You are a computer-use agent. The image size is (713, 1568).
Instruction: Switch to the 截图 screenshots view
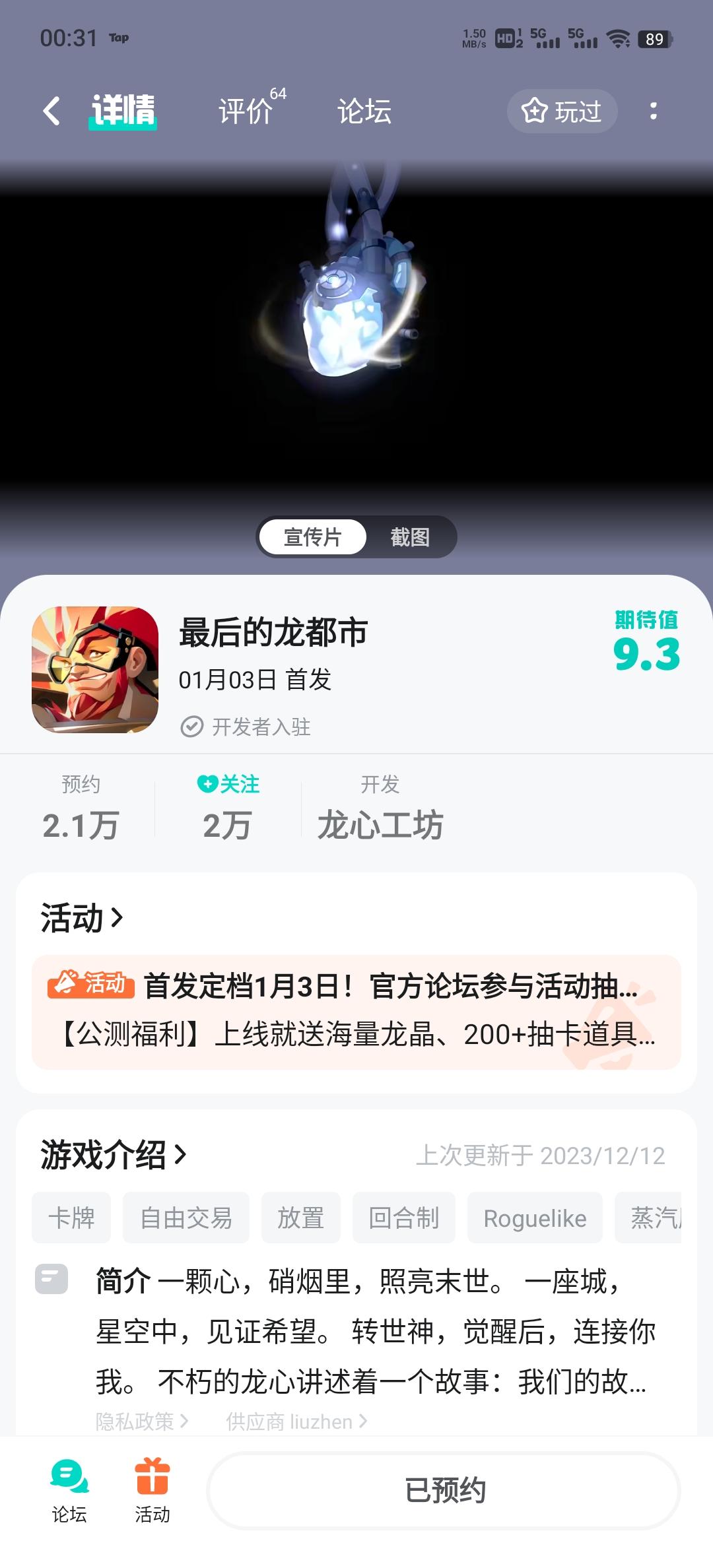[410, 537]
